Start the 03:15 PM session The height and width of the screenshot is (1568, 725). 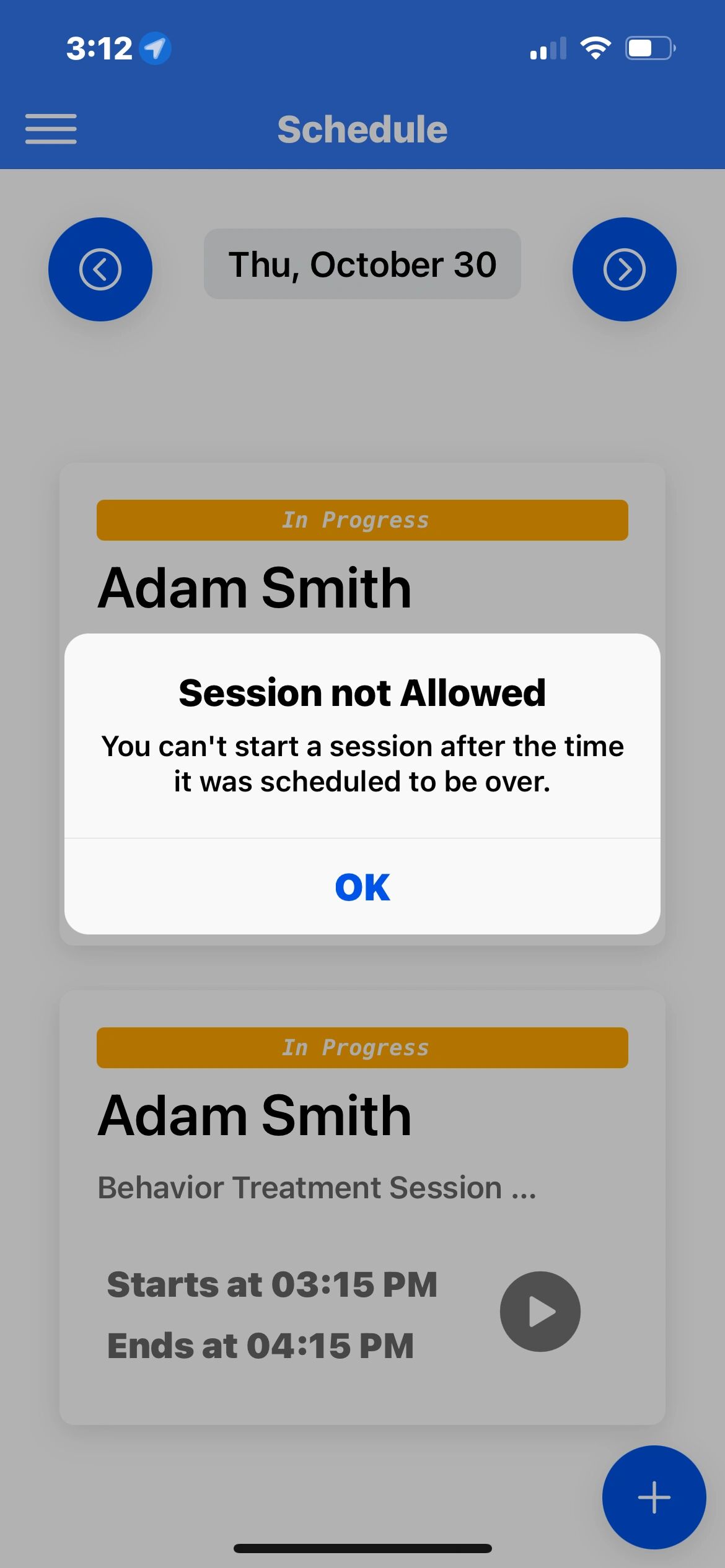click(x=540, y=1311)
